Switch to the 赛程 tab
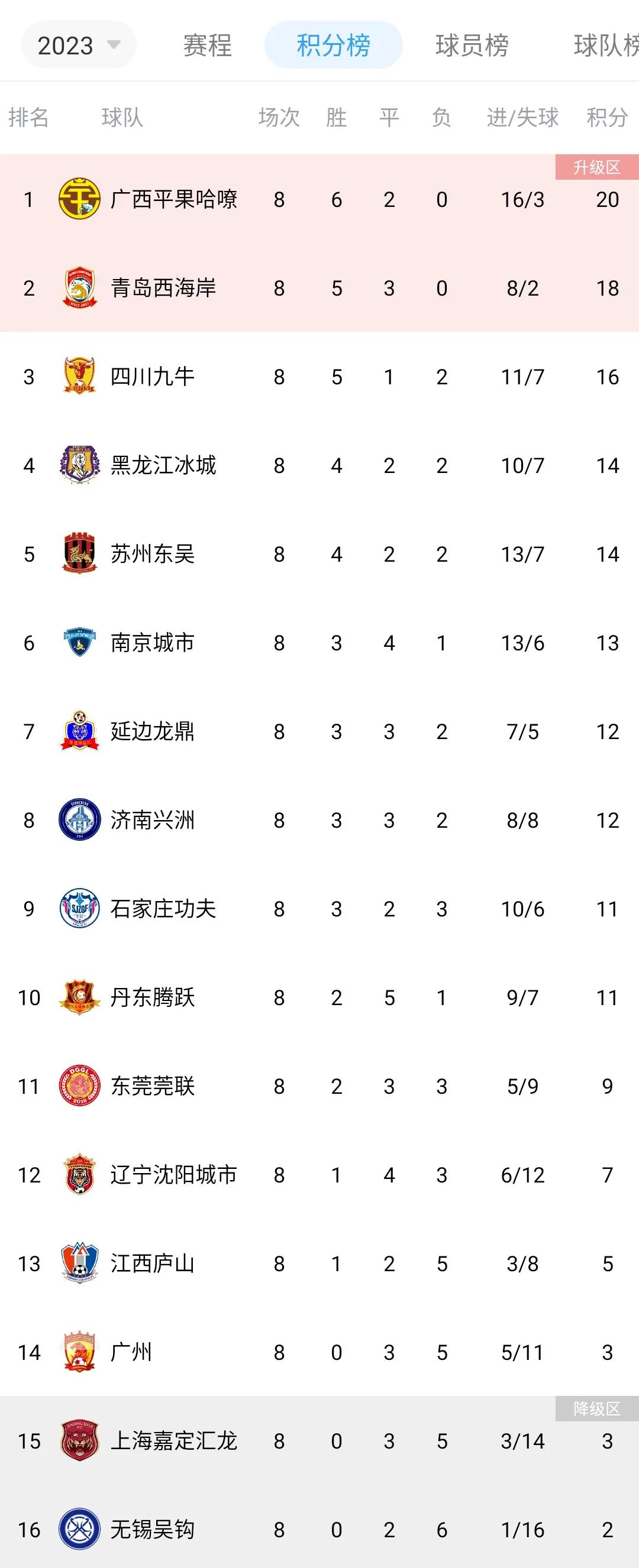 pos(206,46)
